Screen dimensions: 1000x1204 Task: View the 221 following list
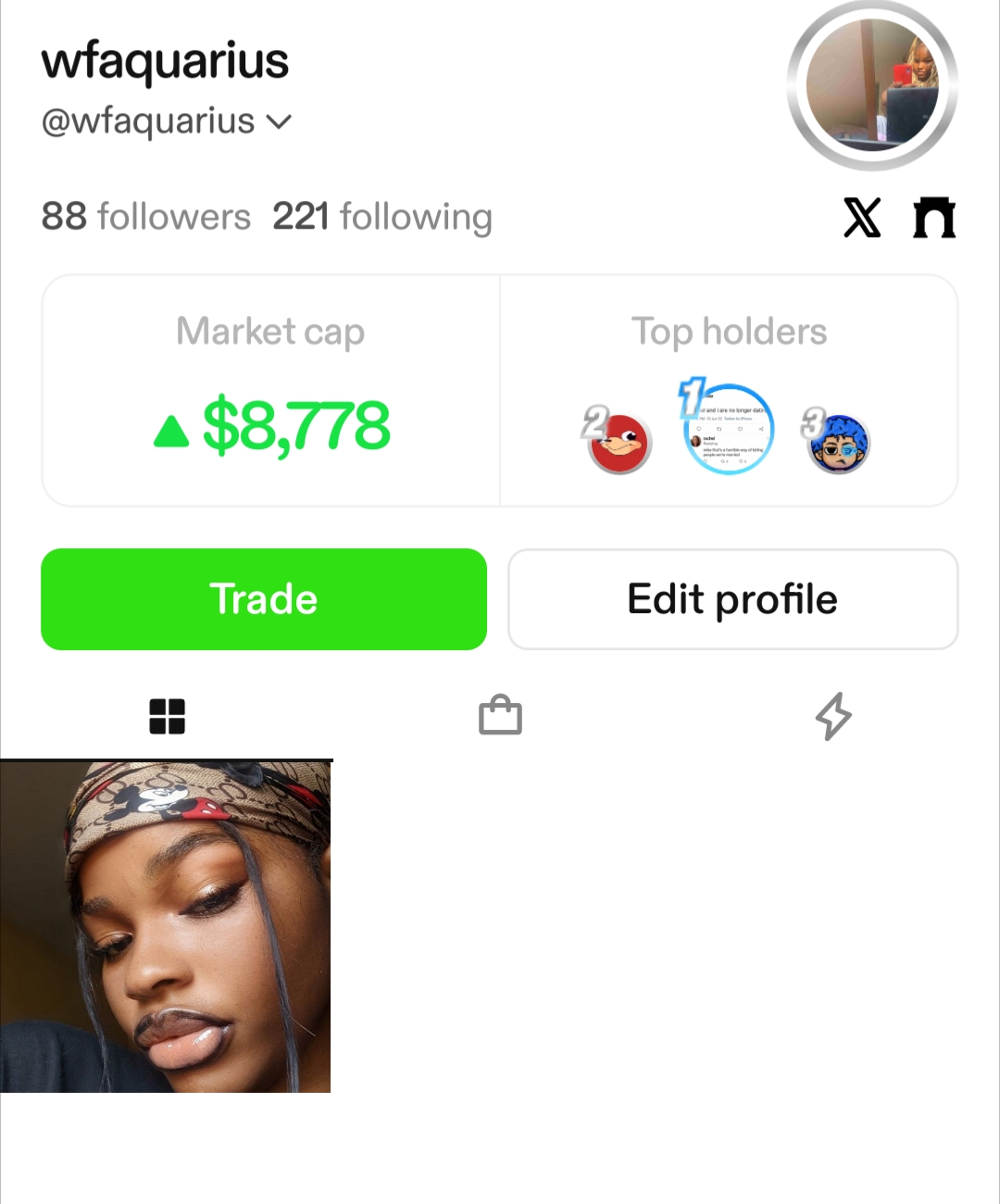(381, 217)
